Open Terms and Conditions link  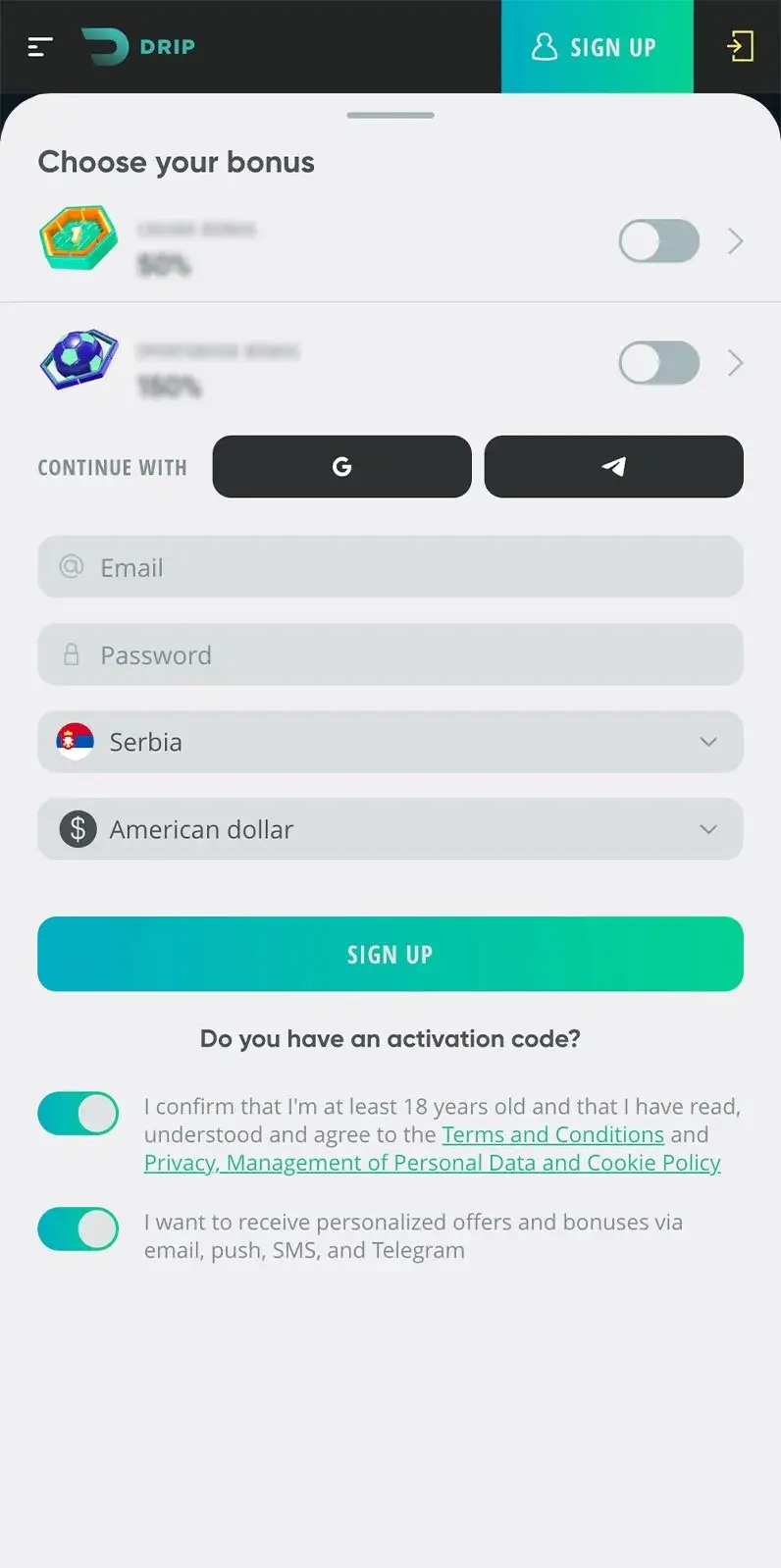tap(553, 1134)
